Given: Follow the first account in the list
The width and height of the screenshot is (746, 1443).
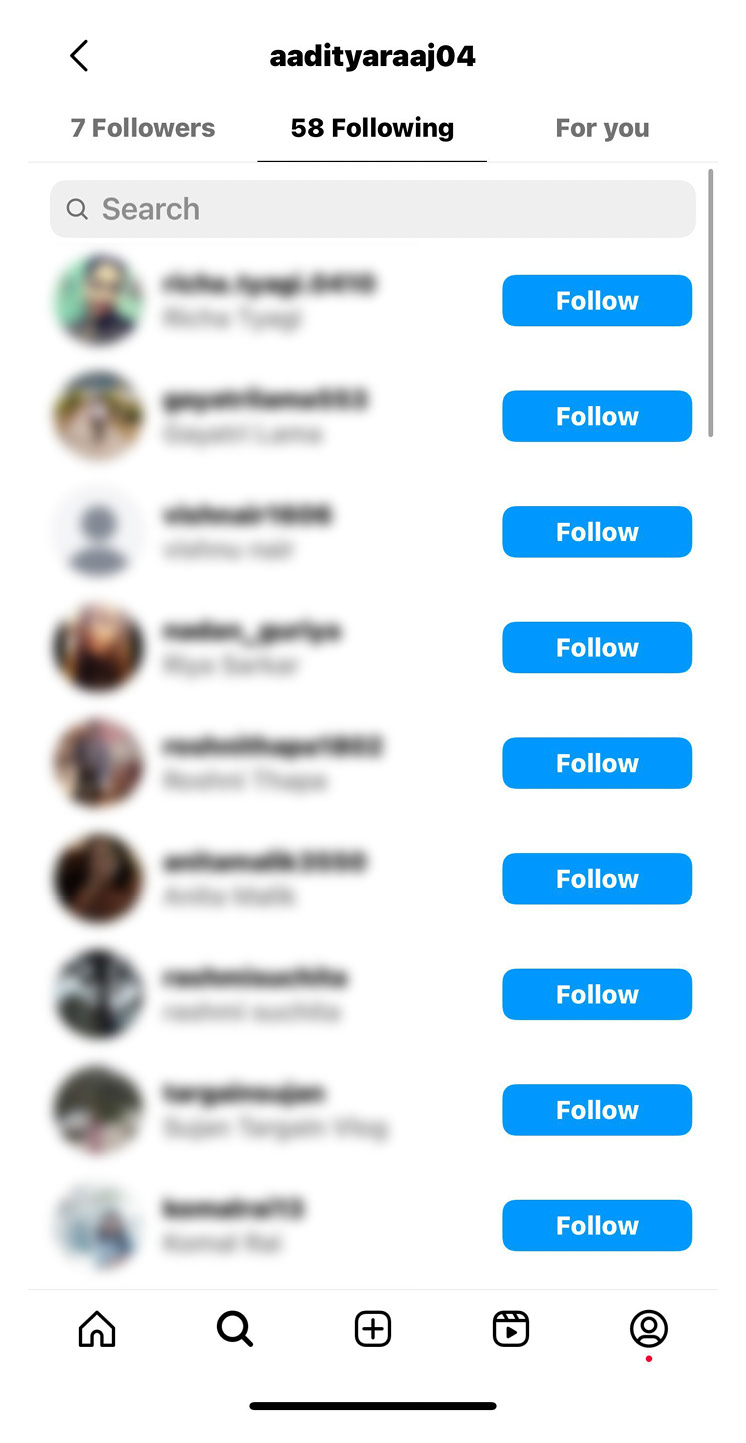Looking at the screenshot, I should click(x=597, y=301).
